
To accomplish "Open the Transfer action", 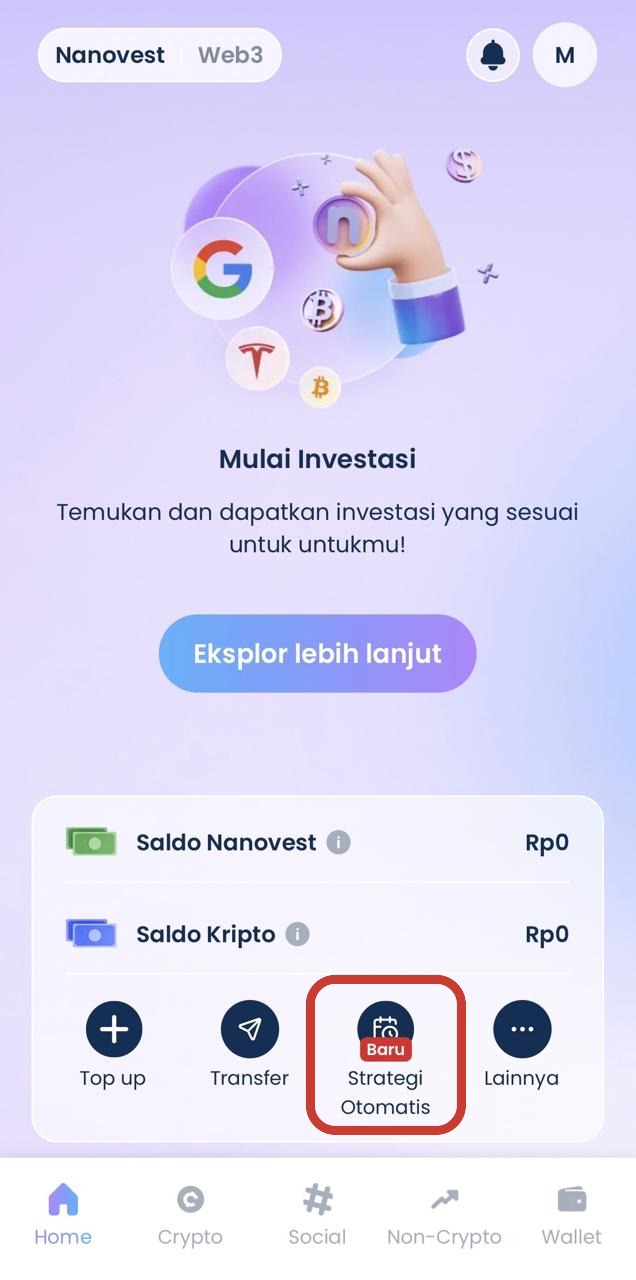I will 249,1029.
